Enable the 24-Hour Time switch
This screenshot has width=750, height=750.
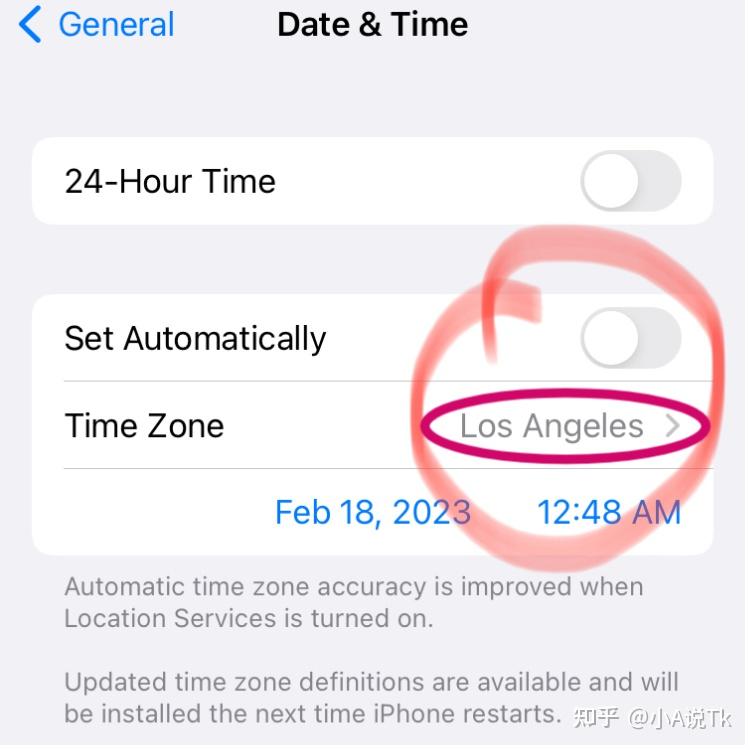630,182
